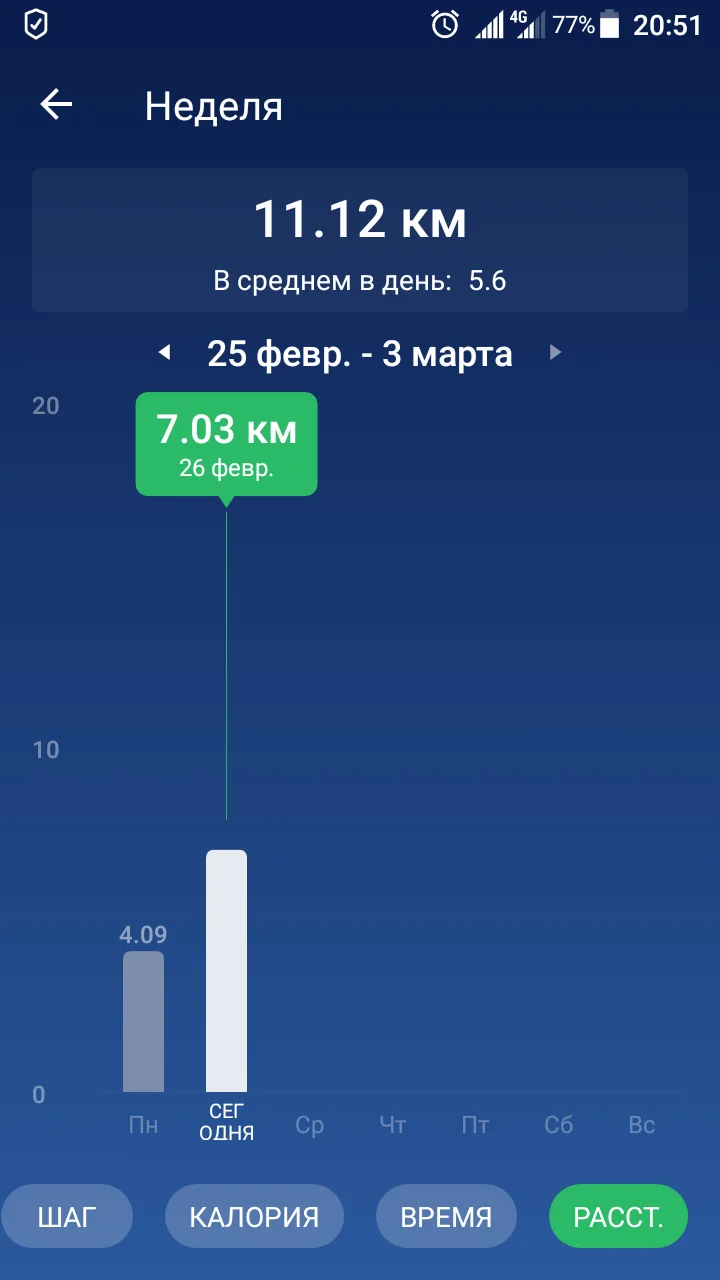Select today's bar in the chart
This screenshot has height=1280, width=720.
point(226,971)
